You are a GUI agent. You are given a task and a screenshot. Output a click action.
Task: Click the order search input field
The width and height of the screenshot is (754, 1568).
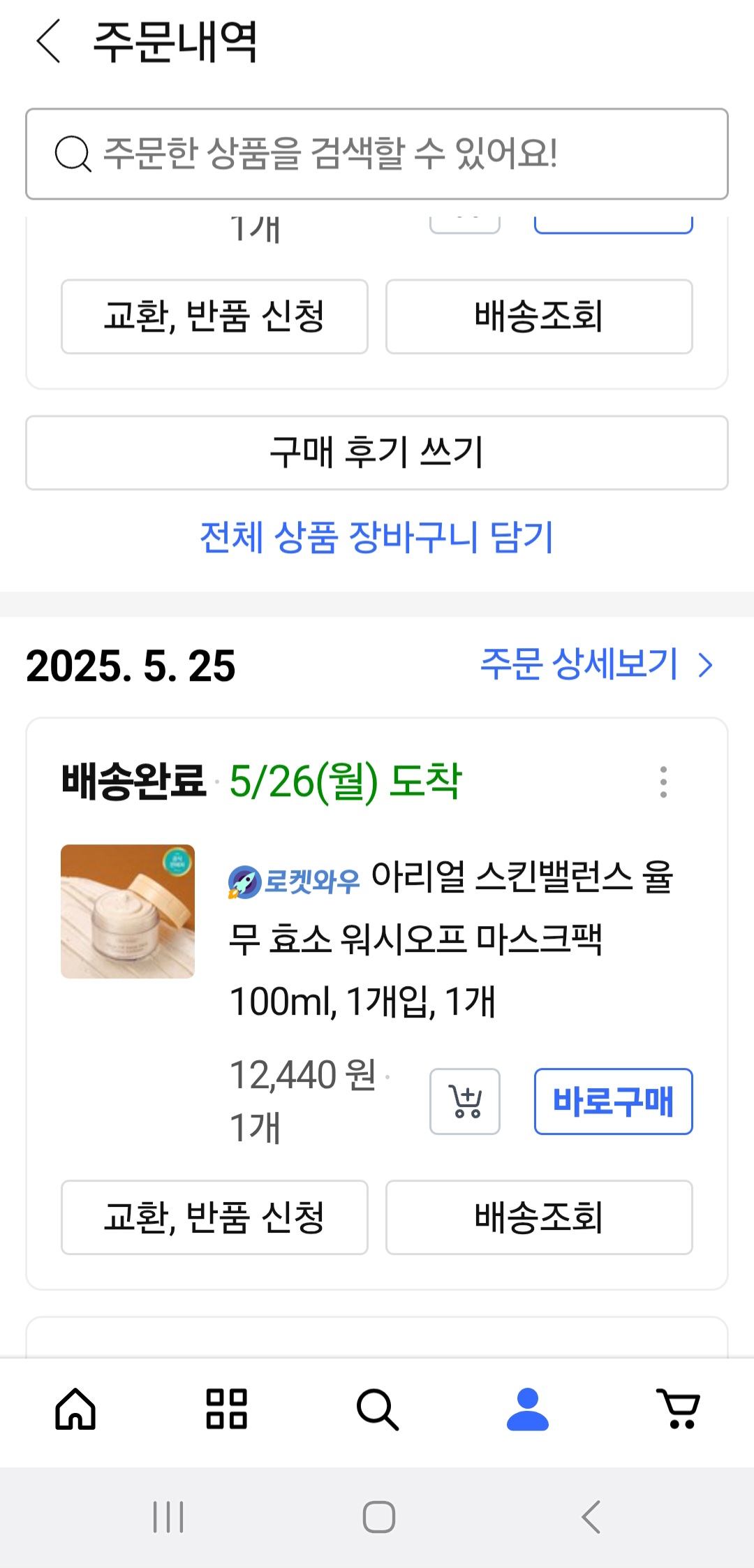(x=377, y=155)
